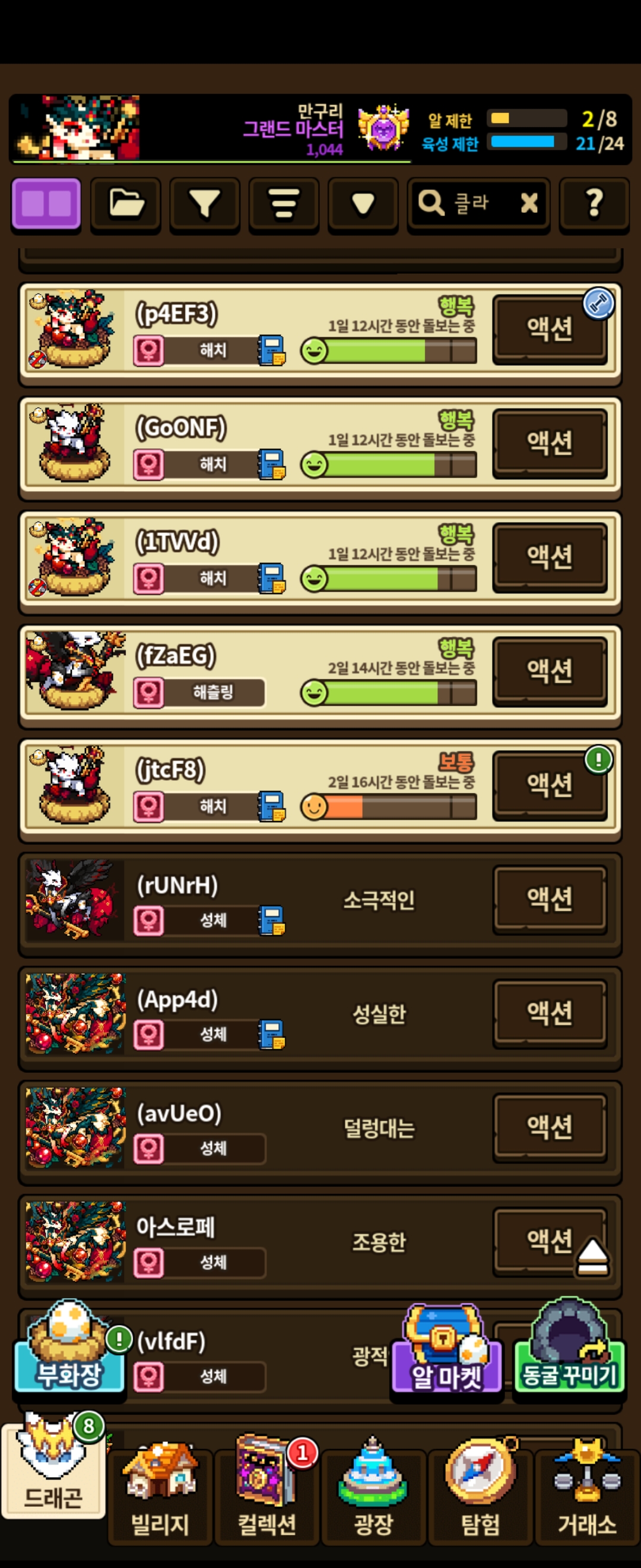641x1568 pixels.
Task: Switch to the 컬렉션 tab
Action: click(267, 1497)
